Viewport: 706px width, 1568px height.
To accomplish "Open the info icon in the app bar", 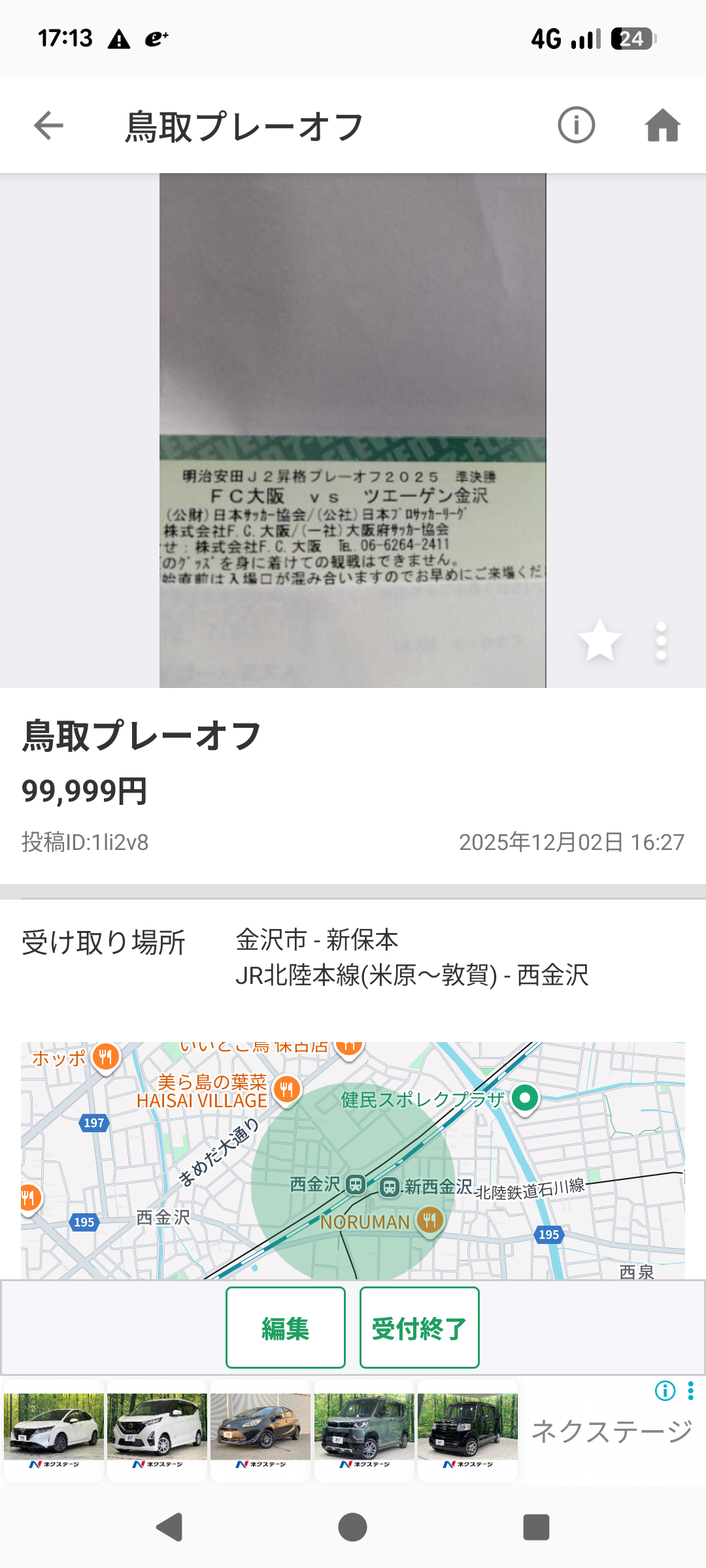I will coord(576,125).
